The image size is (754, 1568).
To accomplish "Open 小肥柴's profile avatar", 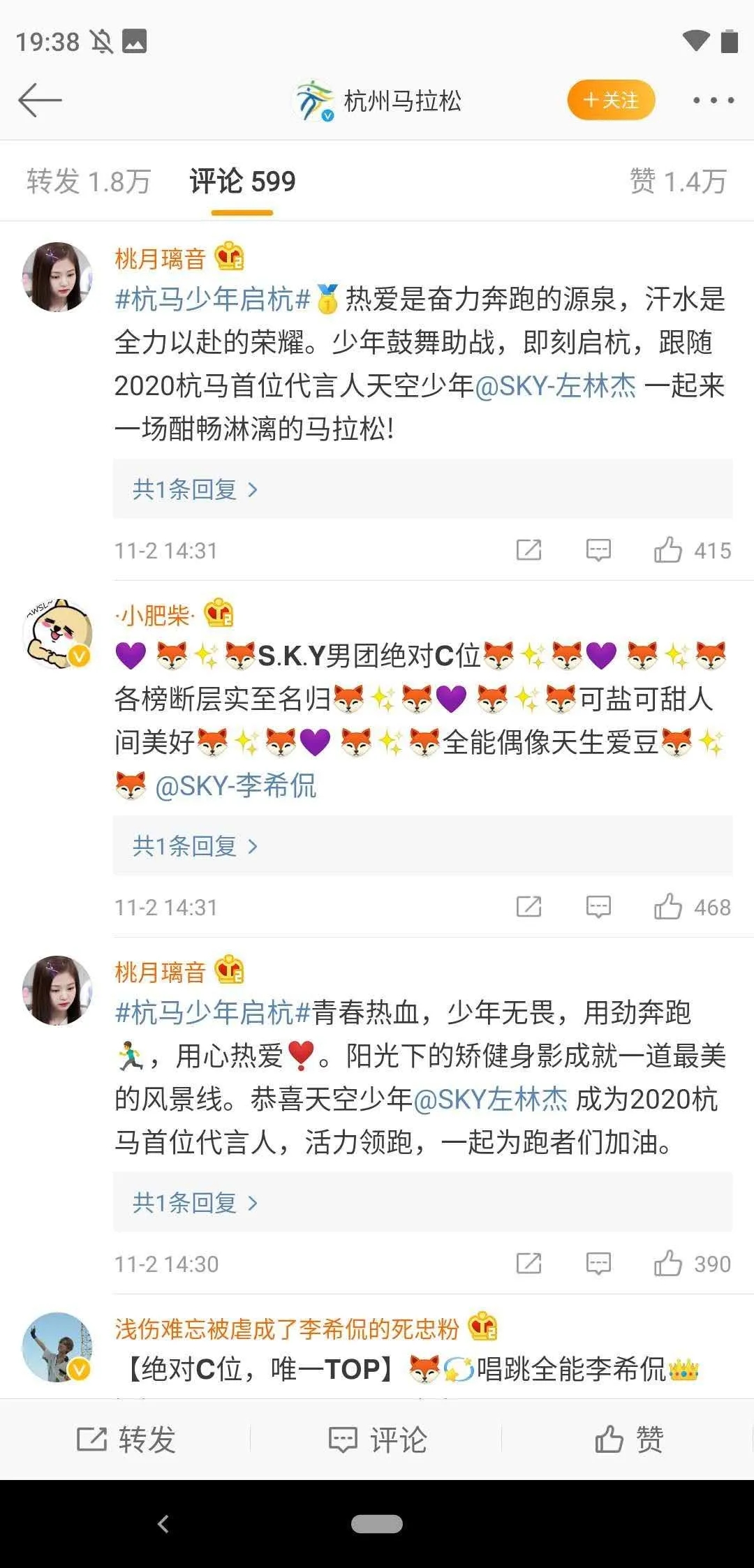I will tap(58, 633).
